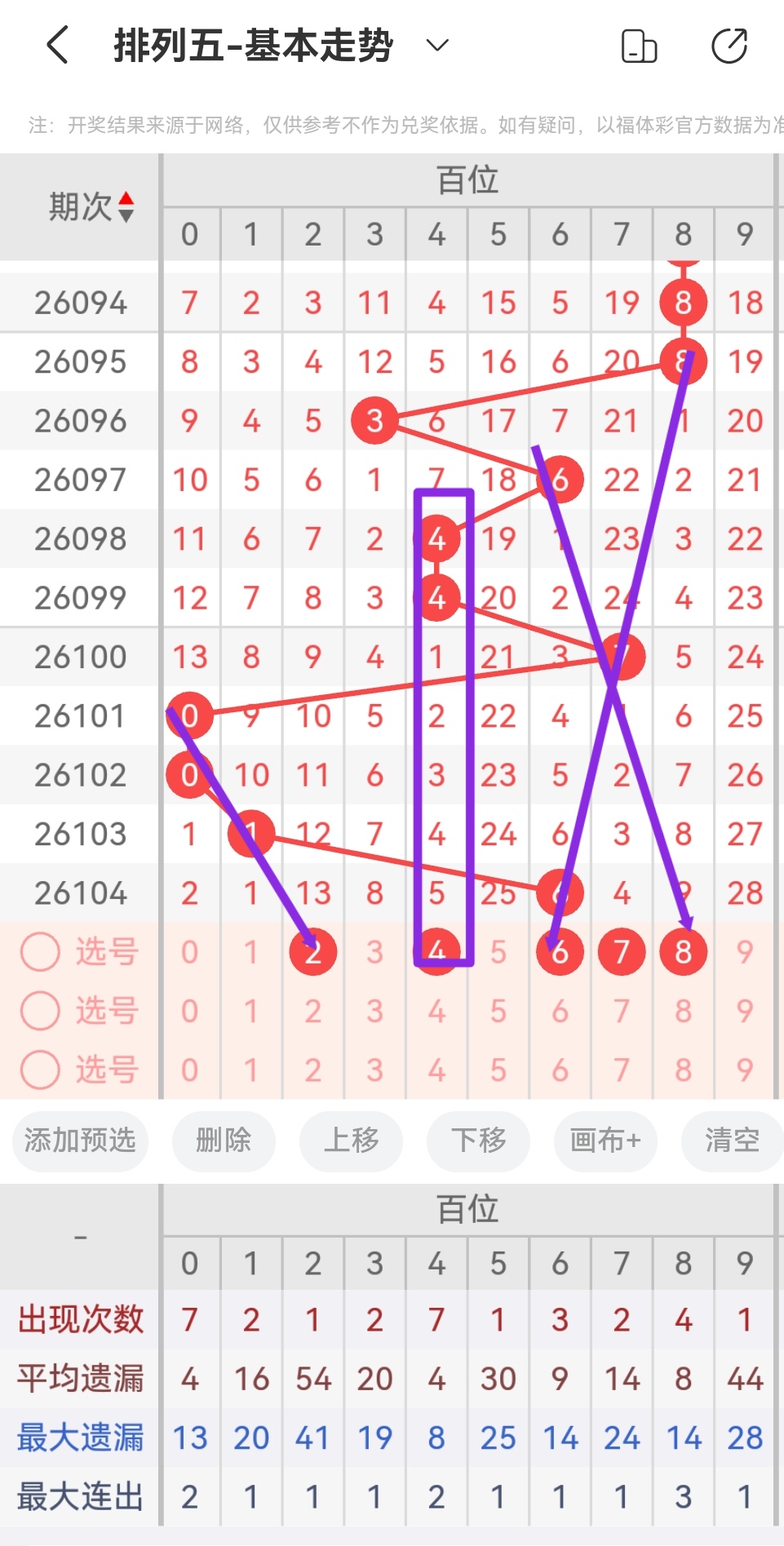
Task: Tap the share icon in the top corner
Action: pos(729,47)
